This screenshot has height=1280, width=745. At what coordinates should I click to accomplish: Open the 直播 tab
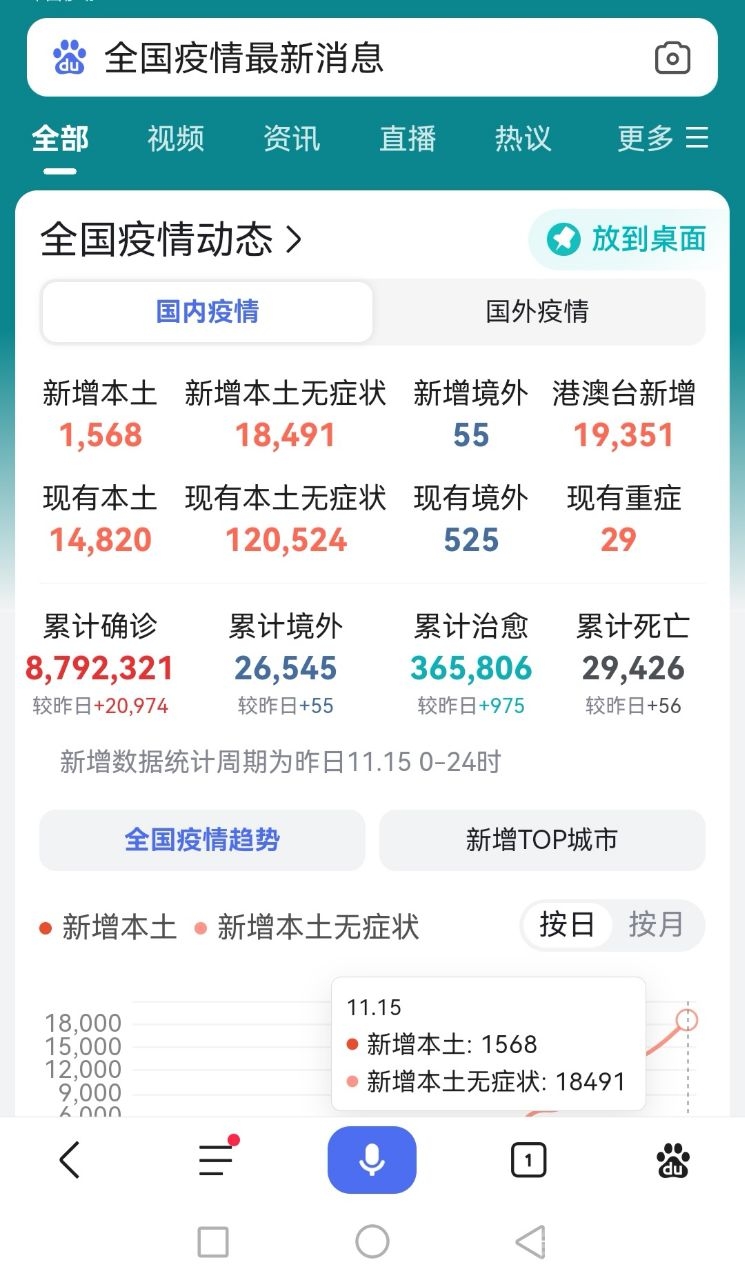pos(407,138)
